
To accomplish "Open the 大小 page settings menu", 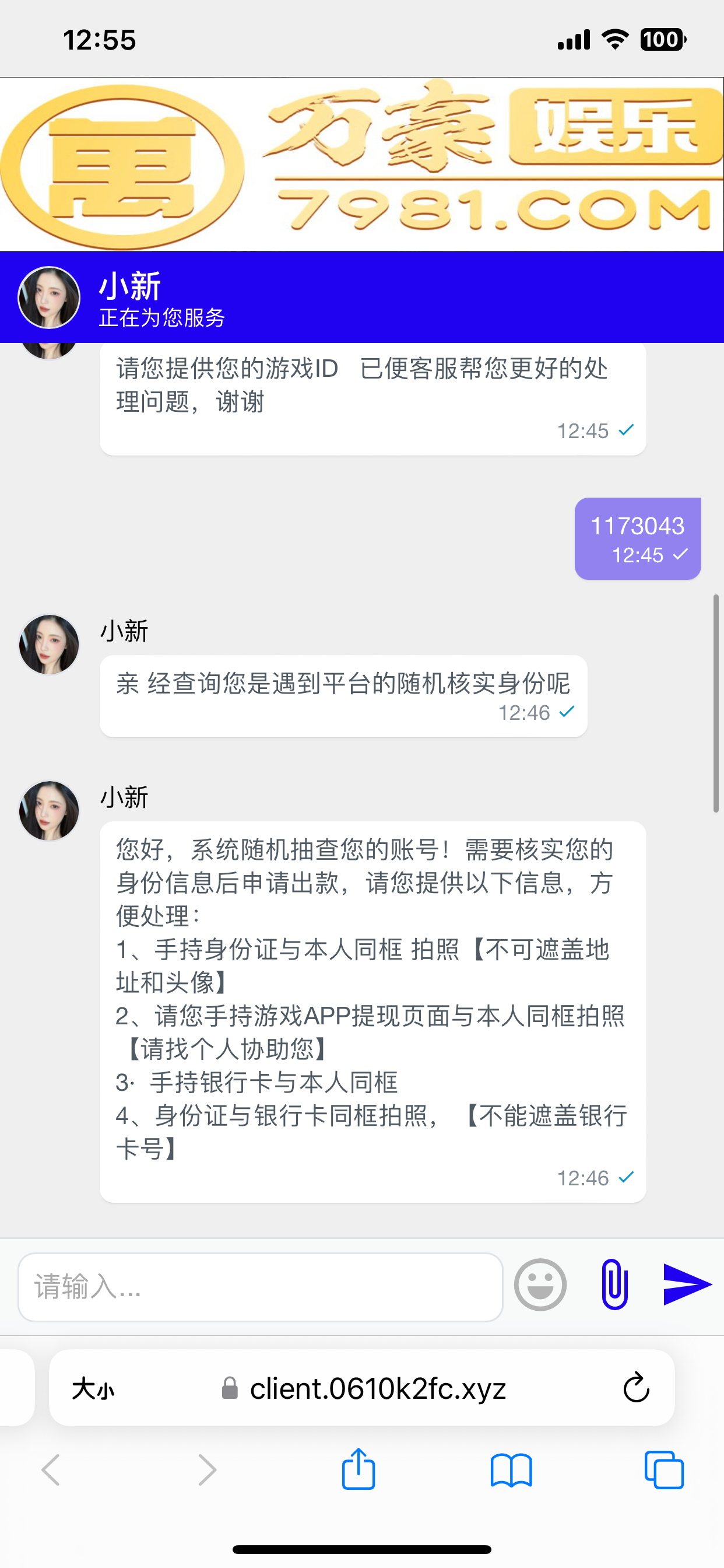I will pyautogui.click(x=93, y=1389).
